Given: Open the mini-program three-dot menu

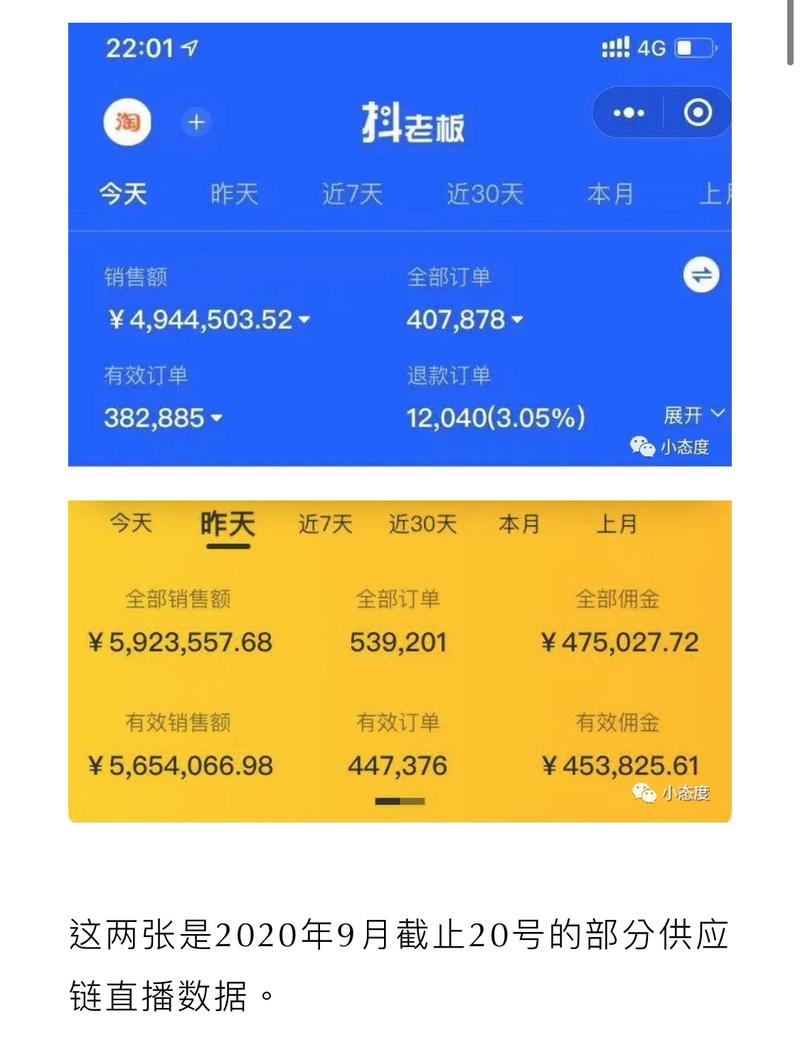Looking at the screenshot, I should click(x=627, y=113).
